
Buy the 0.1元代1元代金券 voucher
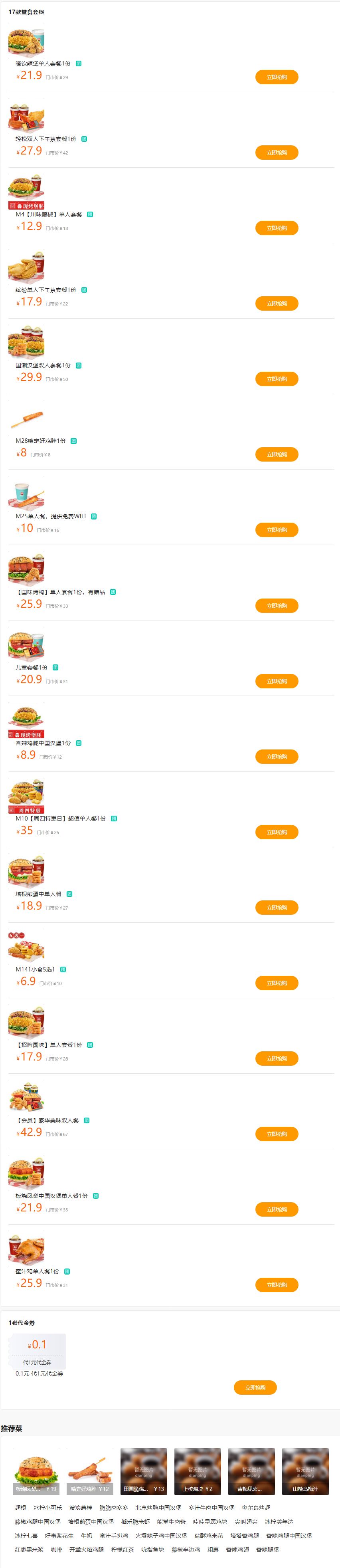coord(255,1387)
